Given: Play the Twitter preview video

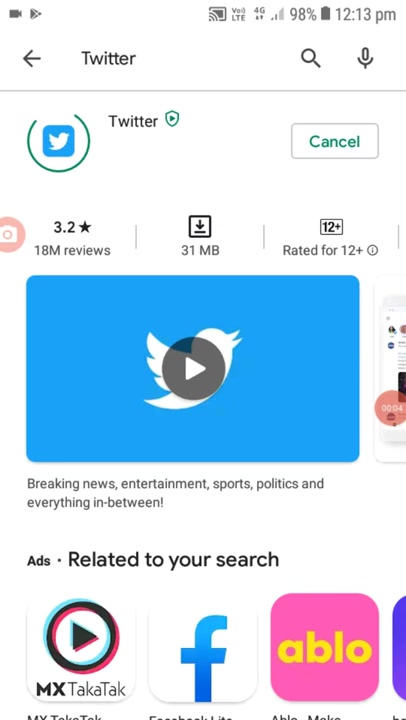Looking at the screenshot, I should coord(193,368).
